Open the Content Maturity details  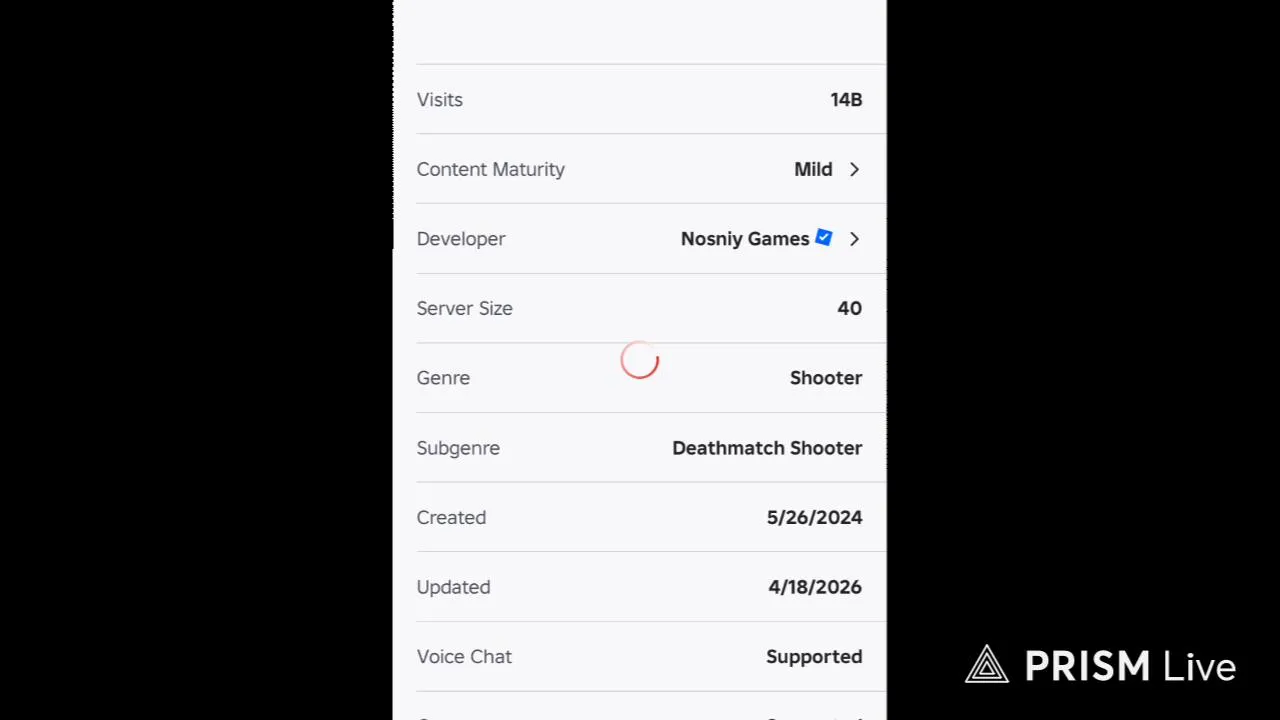826,169
